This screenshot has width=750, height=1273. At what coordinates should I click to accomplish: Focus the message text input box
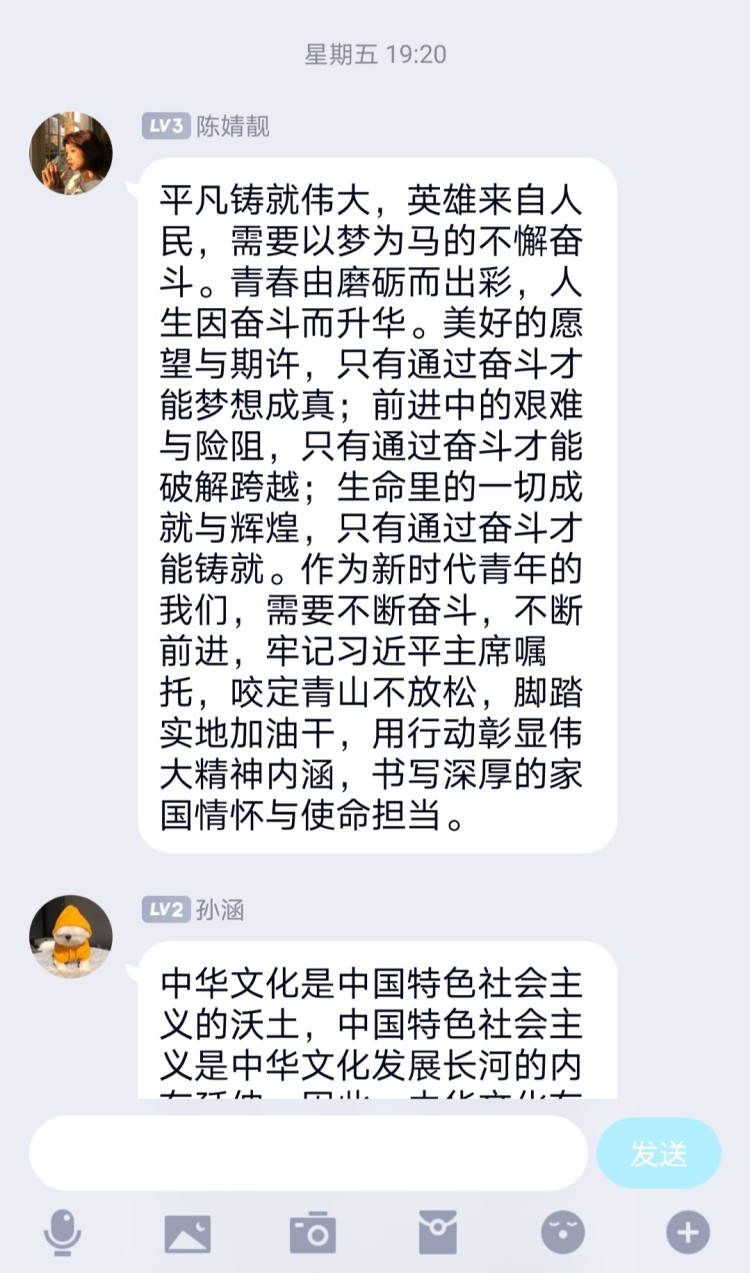[308, 1153]
